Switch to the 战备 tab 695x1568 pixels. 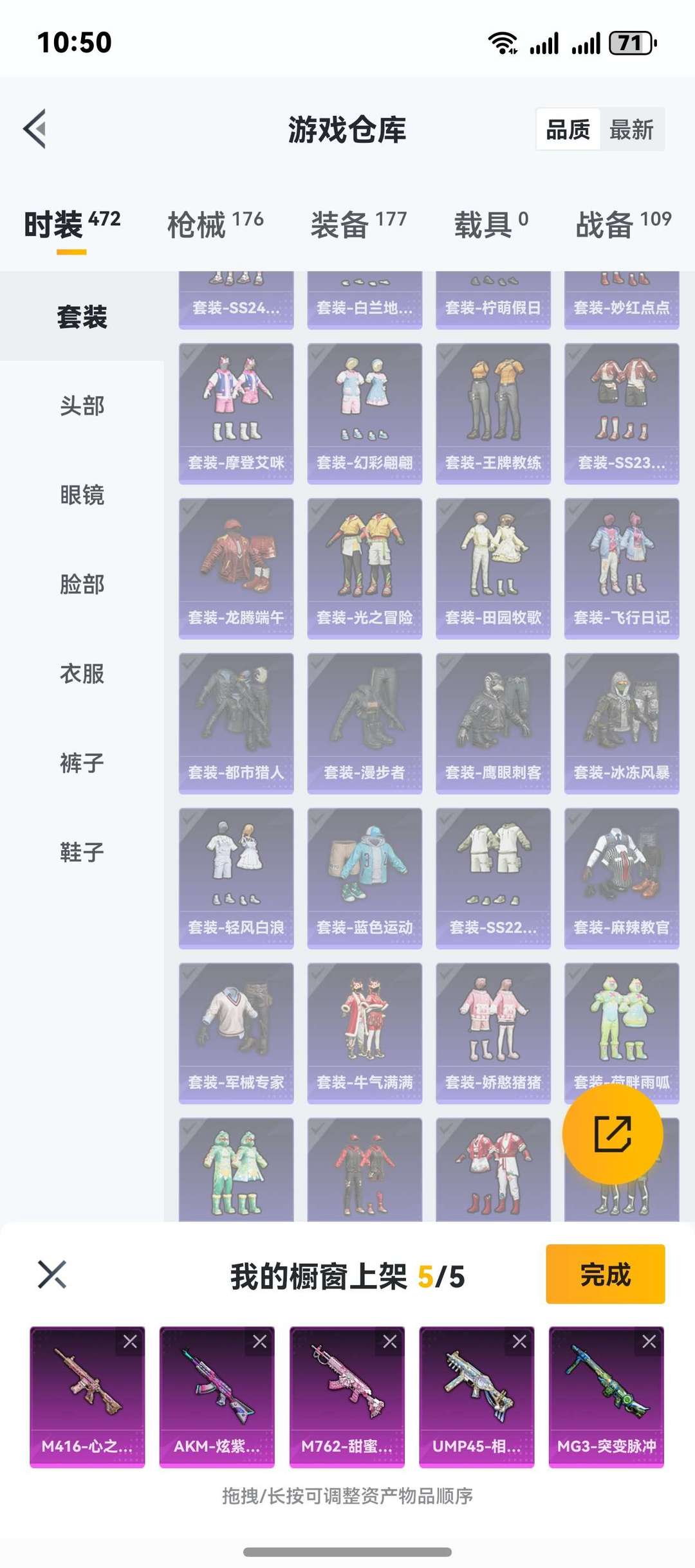pyautogui.click(x=623, y=224)
